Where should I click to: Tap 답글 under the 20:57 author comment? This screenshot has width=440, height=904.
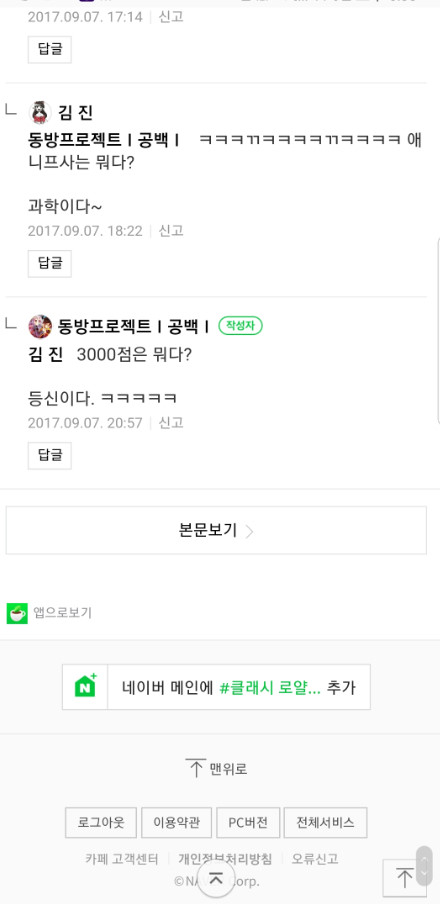click(x=50, y=455)
